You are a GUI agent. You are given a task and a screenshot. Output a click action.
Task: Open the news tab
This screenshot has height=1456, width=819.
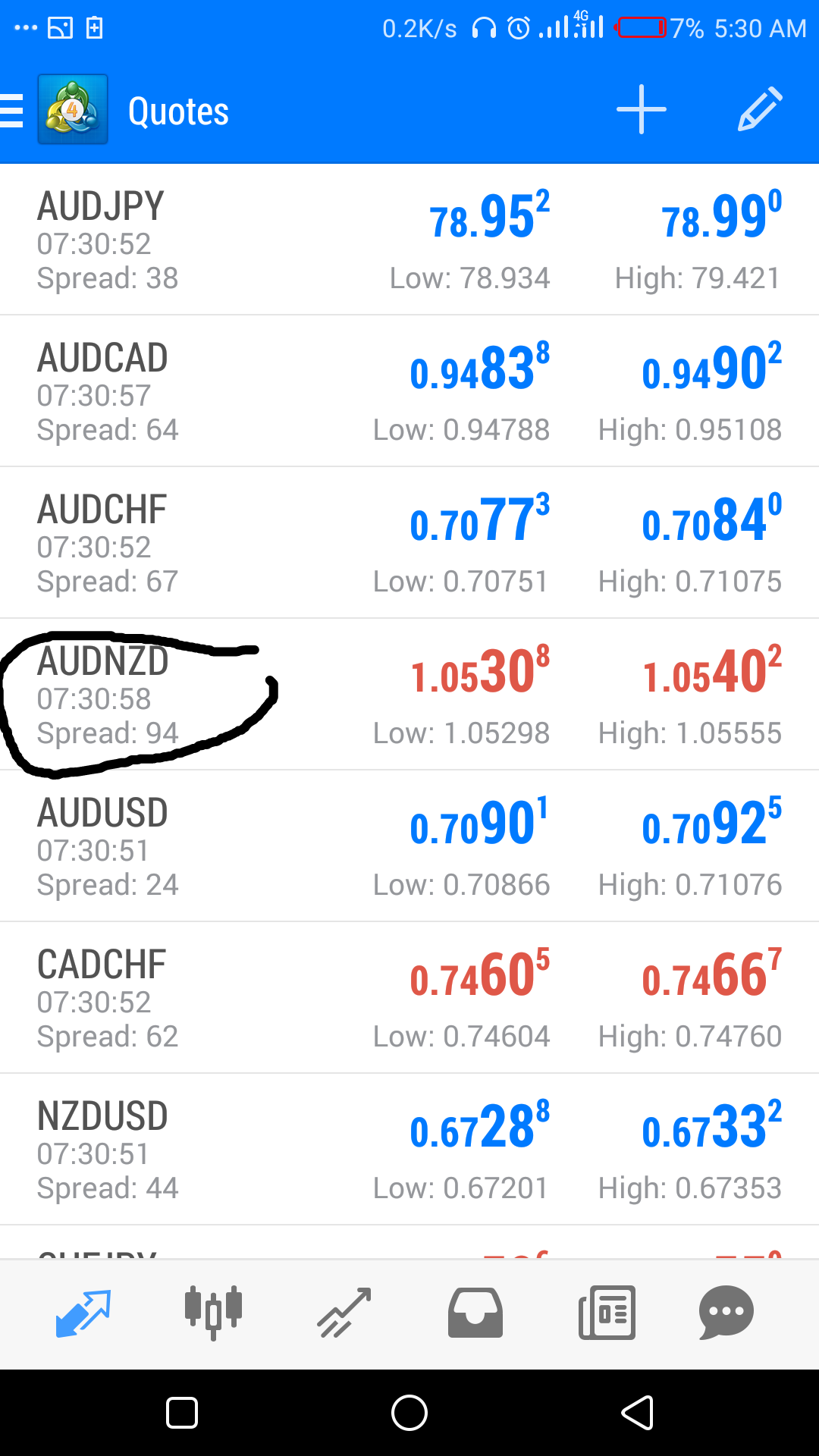coord(607,1313)
